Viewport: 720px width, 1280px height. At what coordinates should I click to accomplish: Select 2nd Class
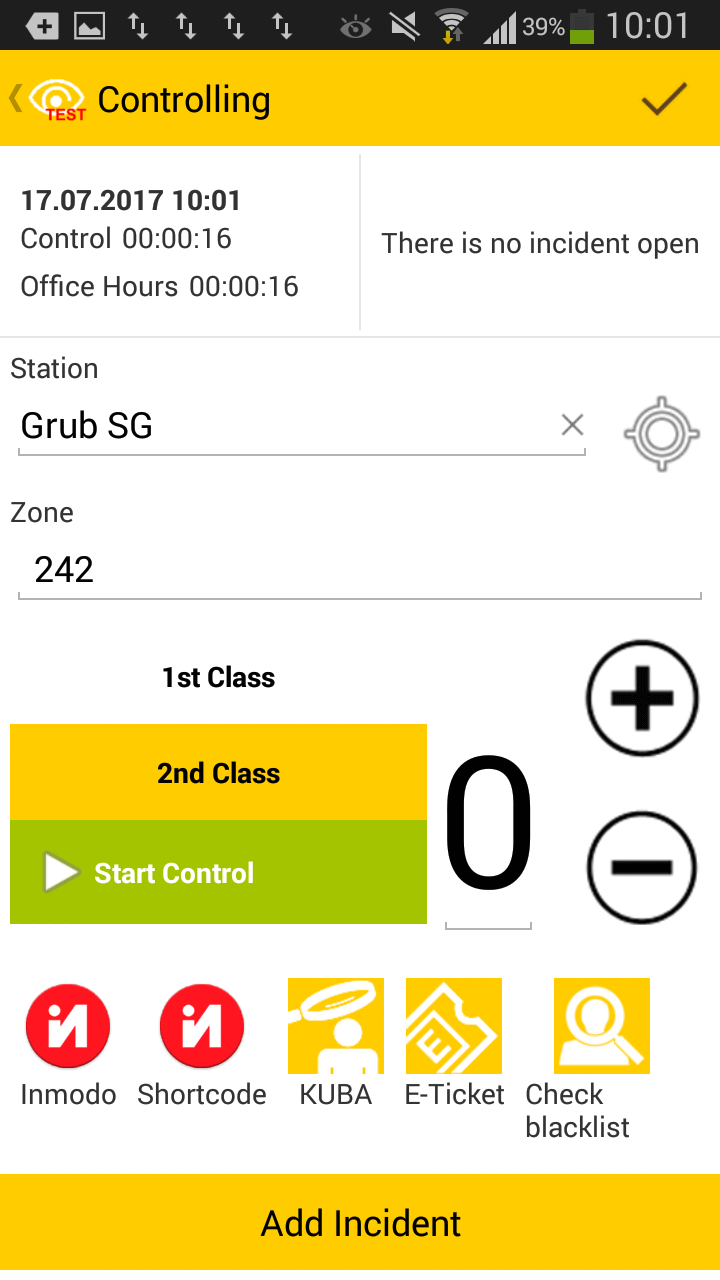pos(218,773)
